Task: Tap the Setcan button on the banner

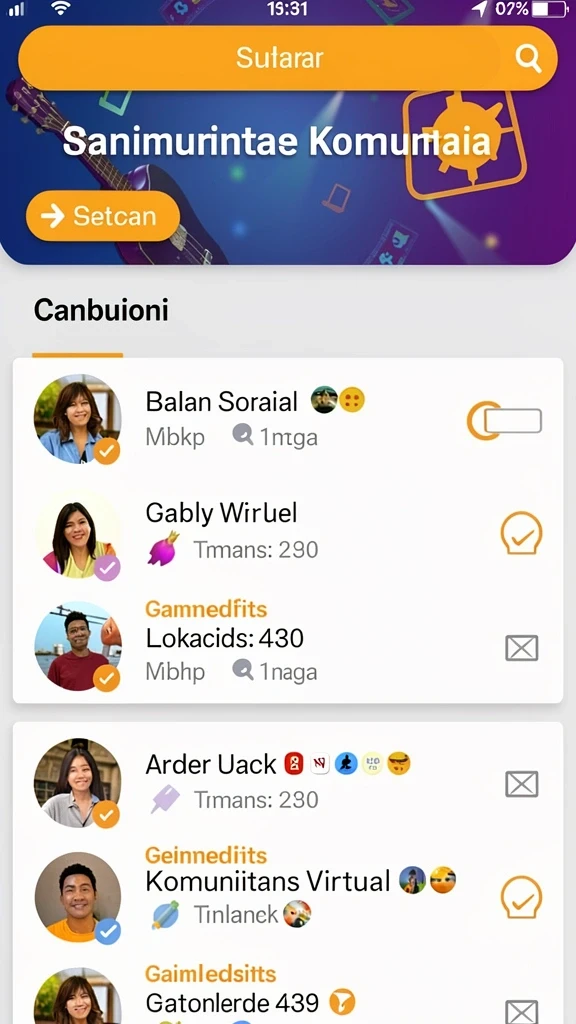Action: tap(103, 216)
